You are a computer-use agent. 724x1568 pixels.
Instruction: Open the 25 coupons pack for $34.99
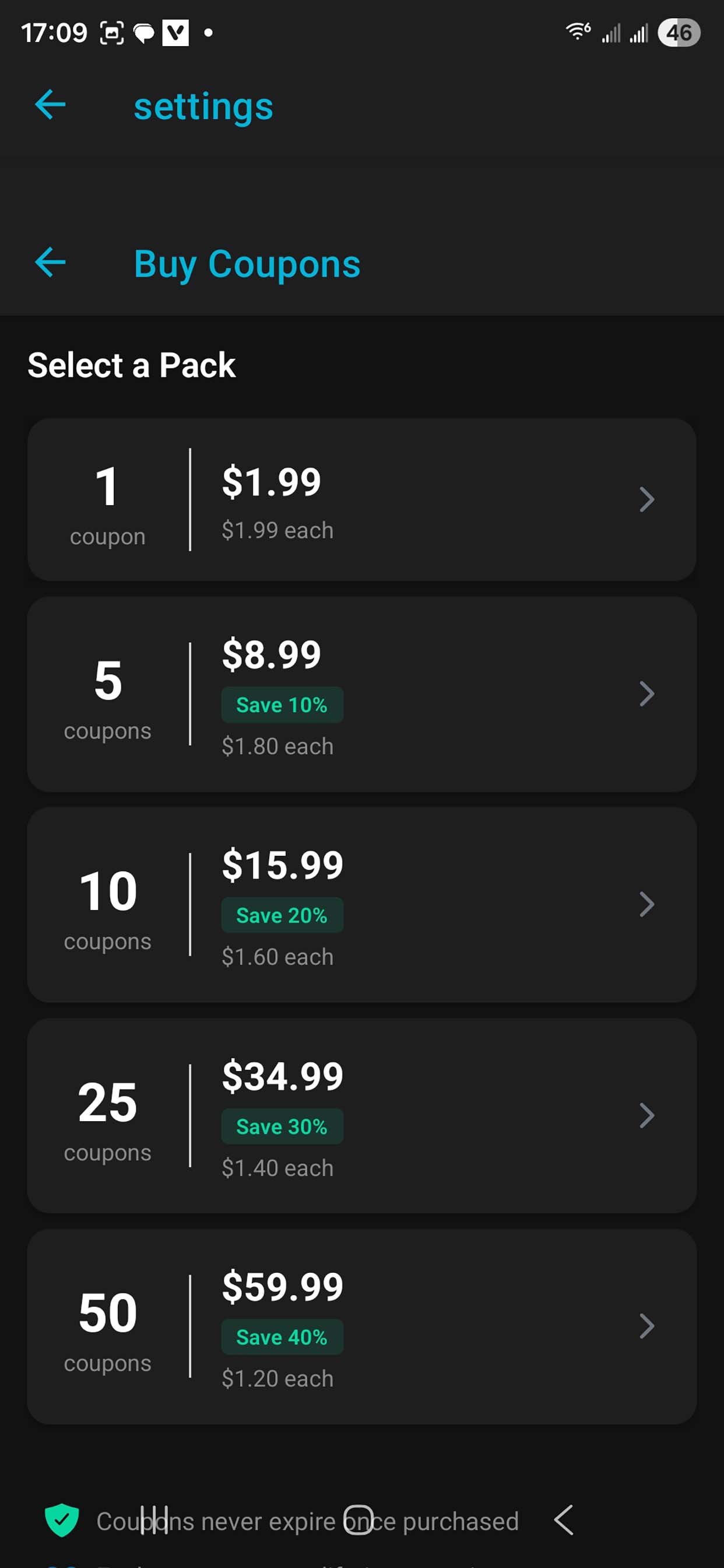[x=361, y=1115]
